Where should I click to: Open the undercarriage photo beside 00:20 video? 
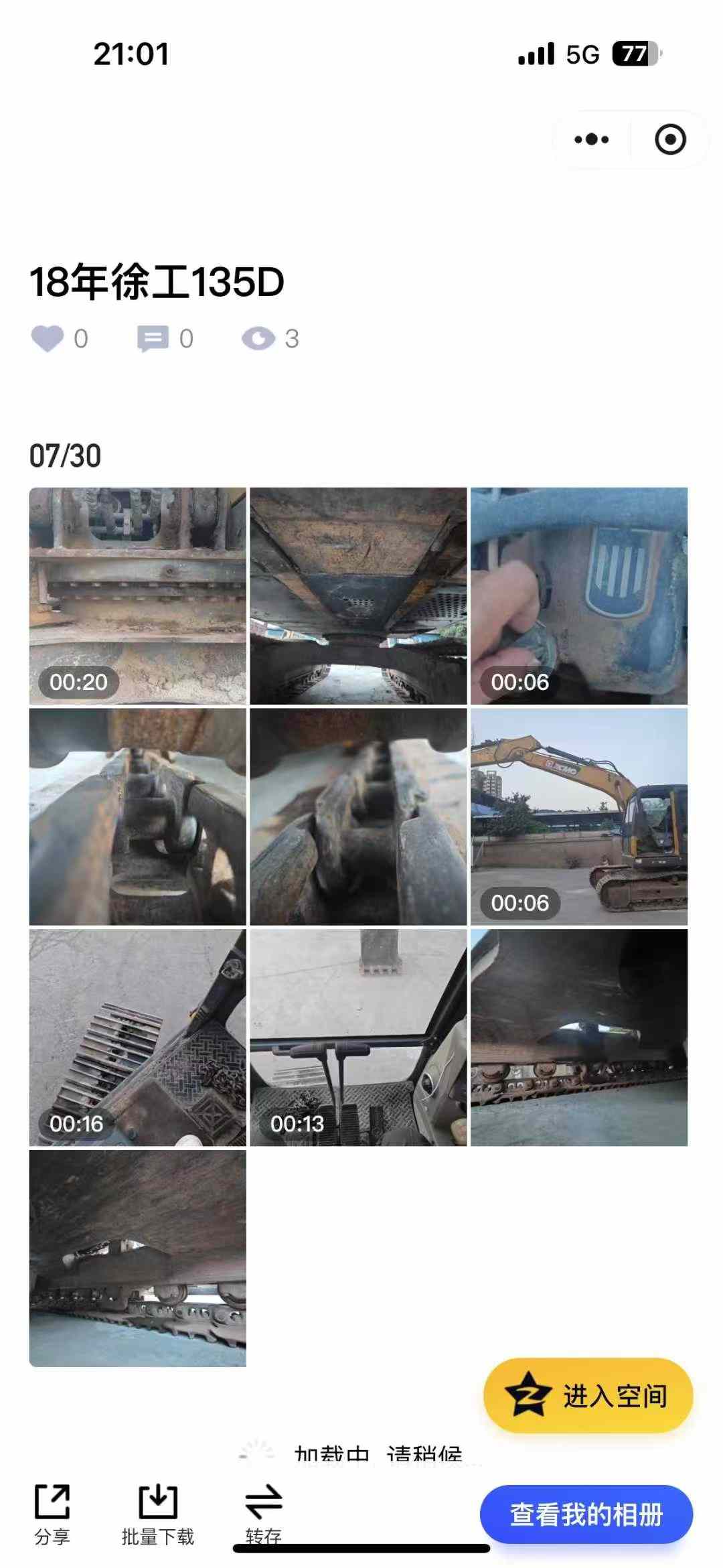pos(358,595)
